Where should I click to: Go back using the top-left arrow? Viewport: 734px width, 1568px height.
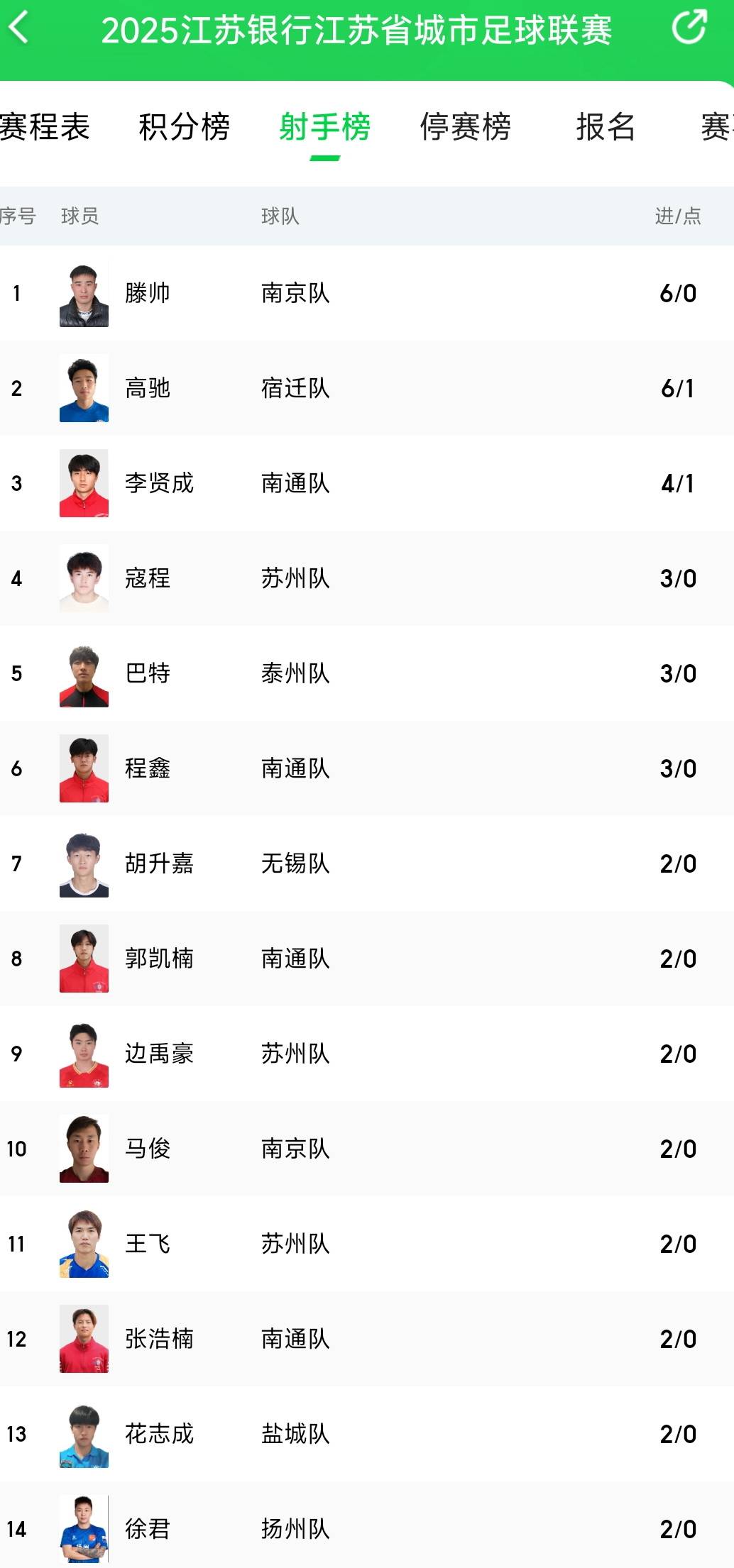pos(19,28)
